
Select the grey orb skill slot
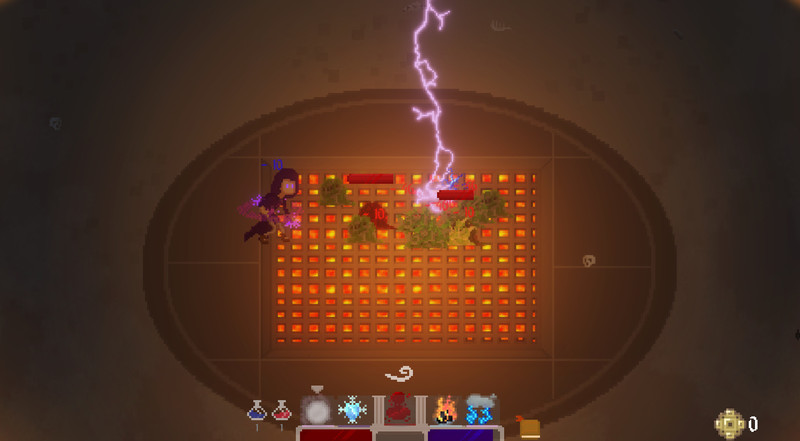tap(317, 410)
